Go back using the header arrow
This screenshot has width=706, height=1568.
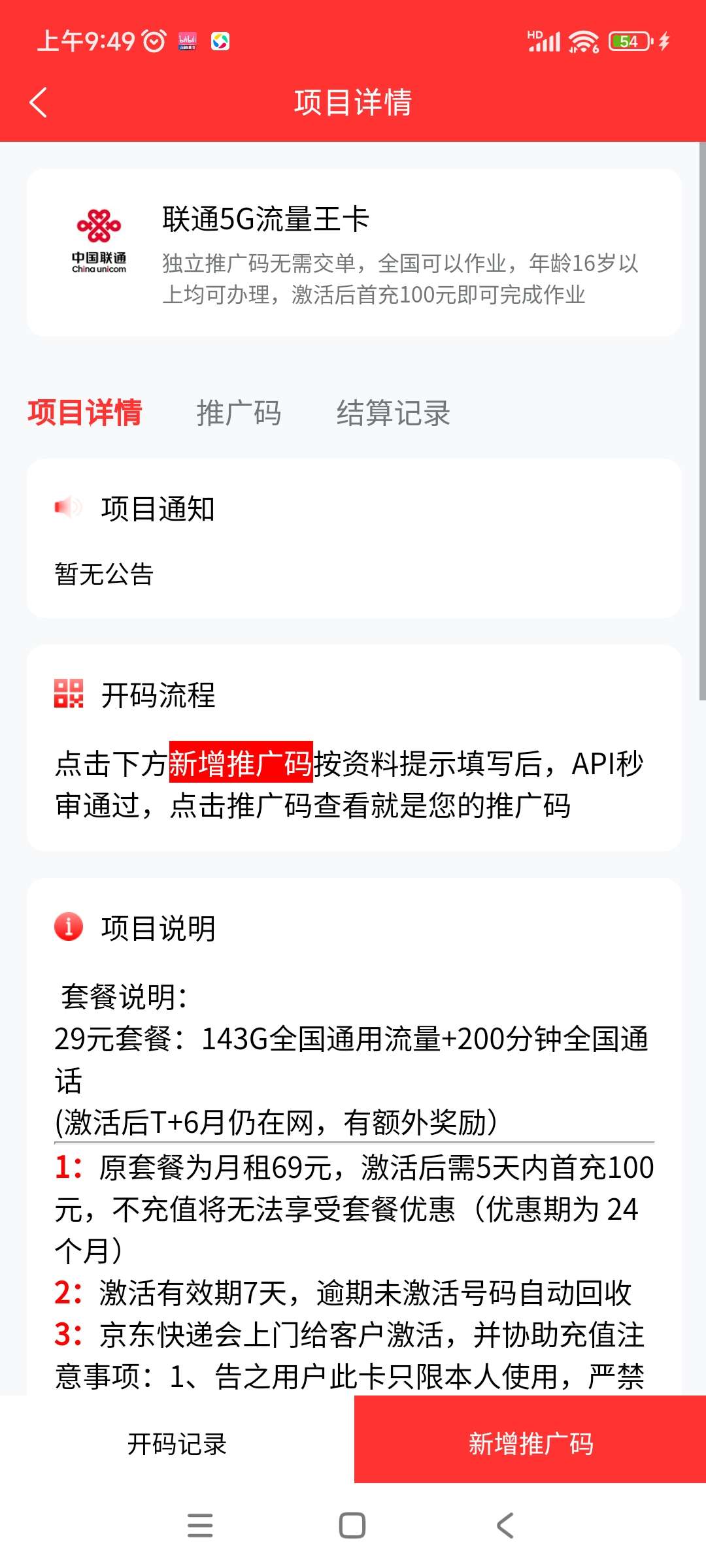point(39,103)
